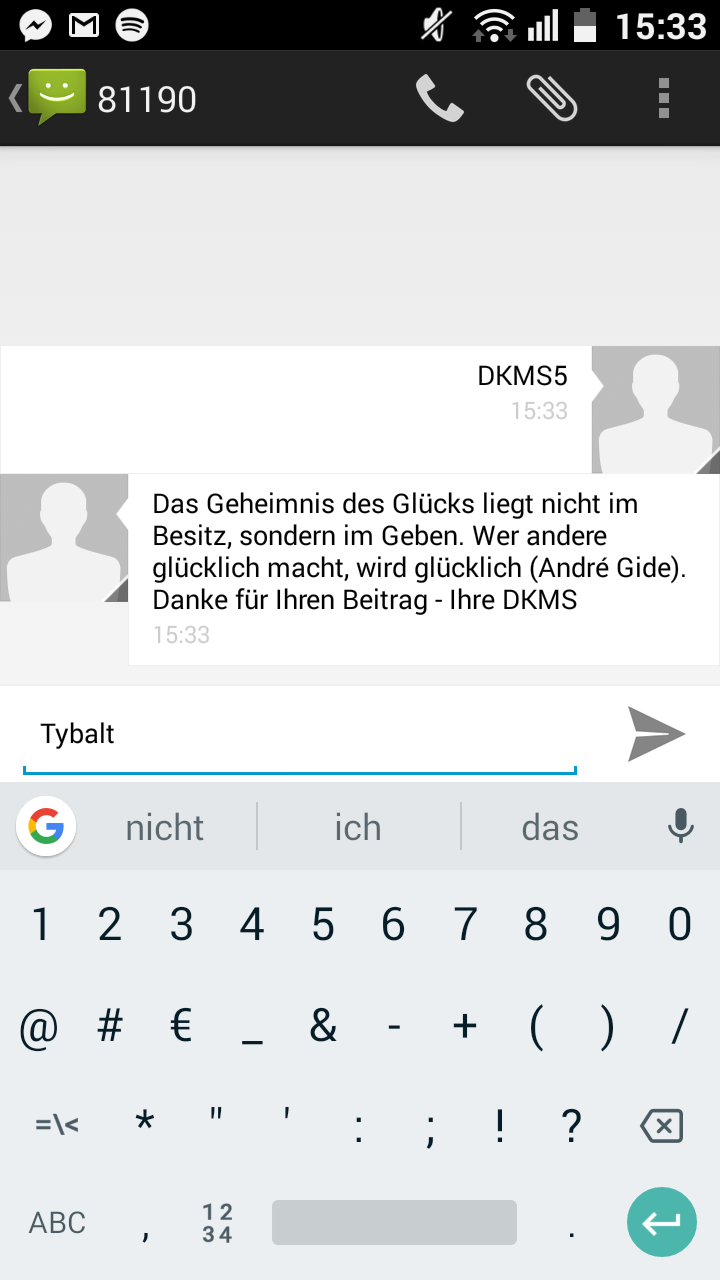Open Google search from the keyboard

tap(46, 827)
